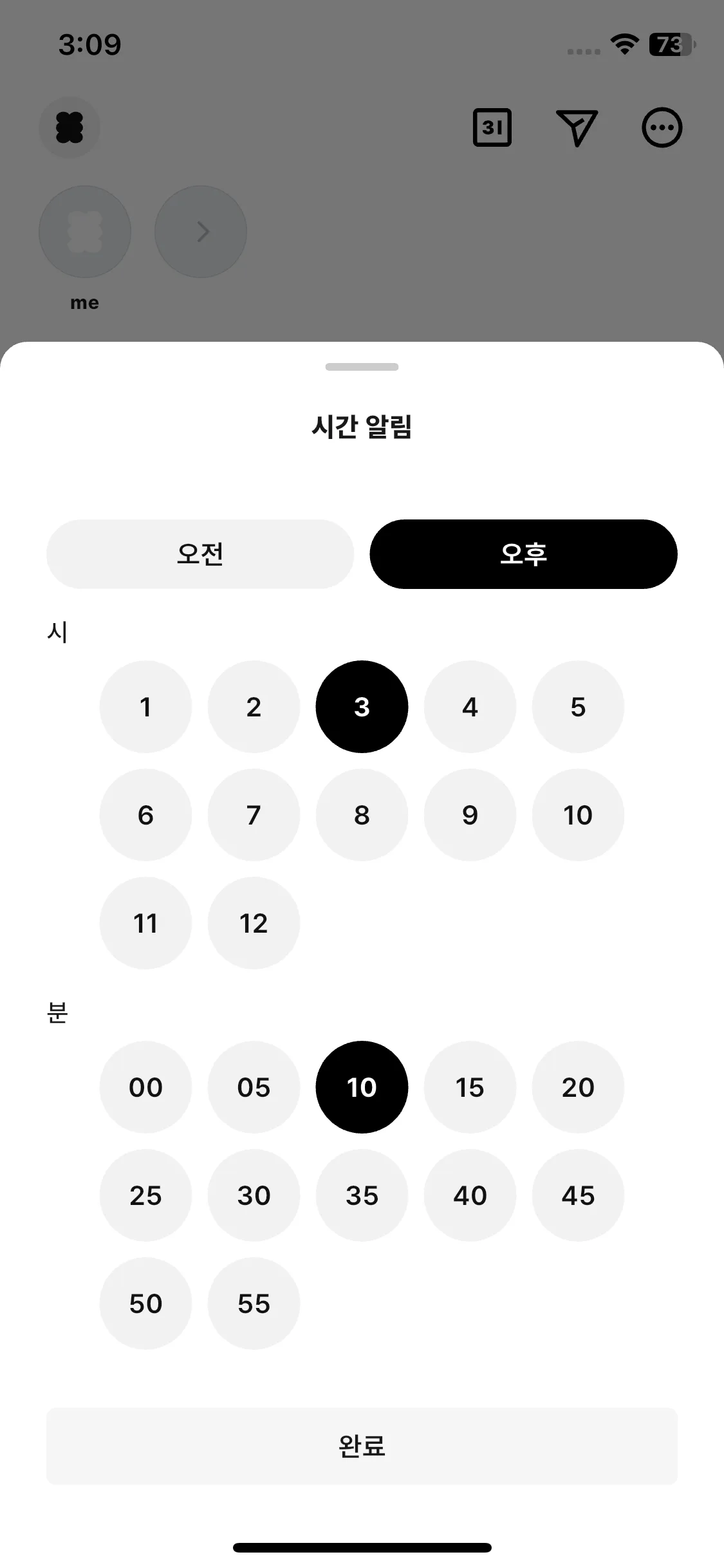Select hour 4
724x1568 pixels.
470,707
